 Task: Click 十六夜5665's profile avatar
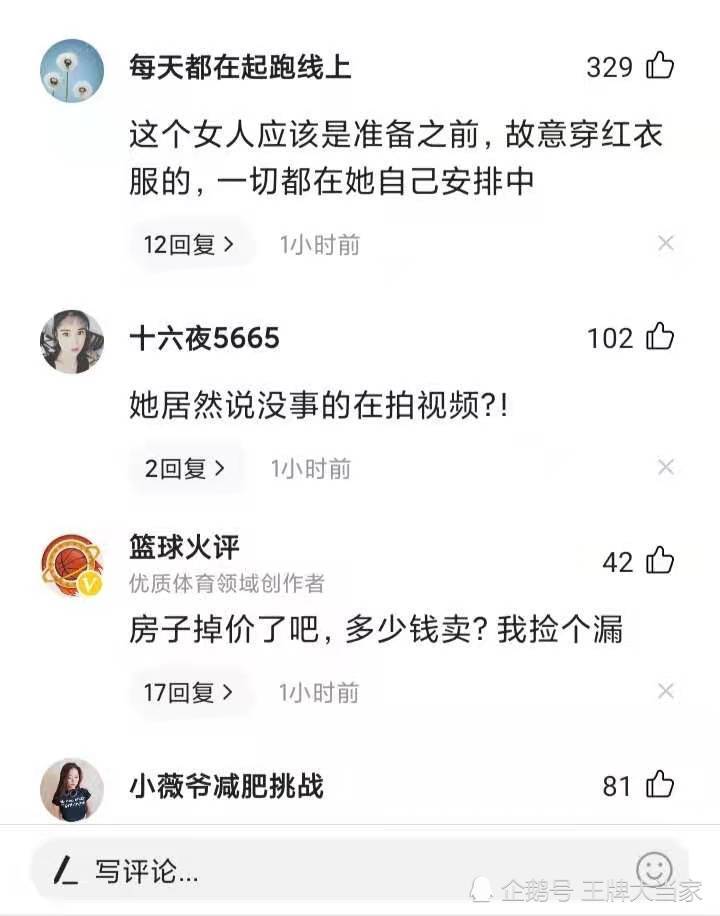pyautogui.click(x=70, y=340)
